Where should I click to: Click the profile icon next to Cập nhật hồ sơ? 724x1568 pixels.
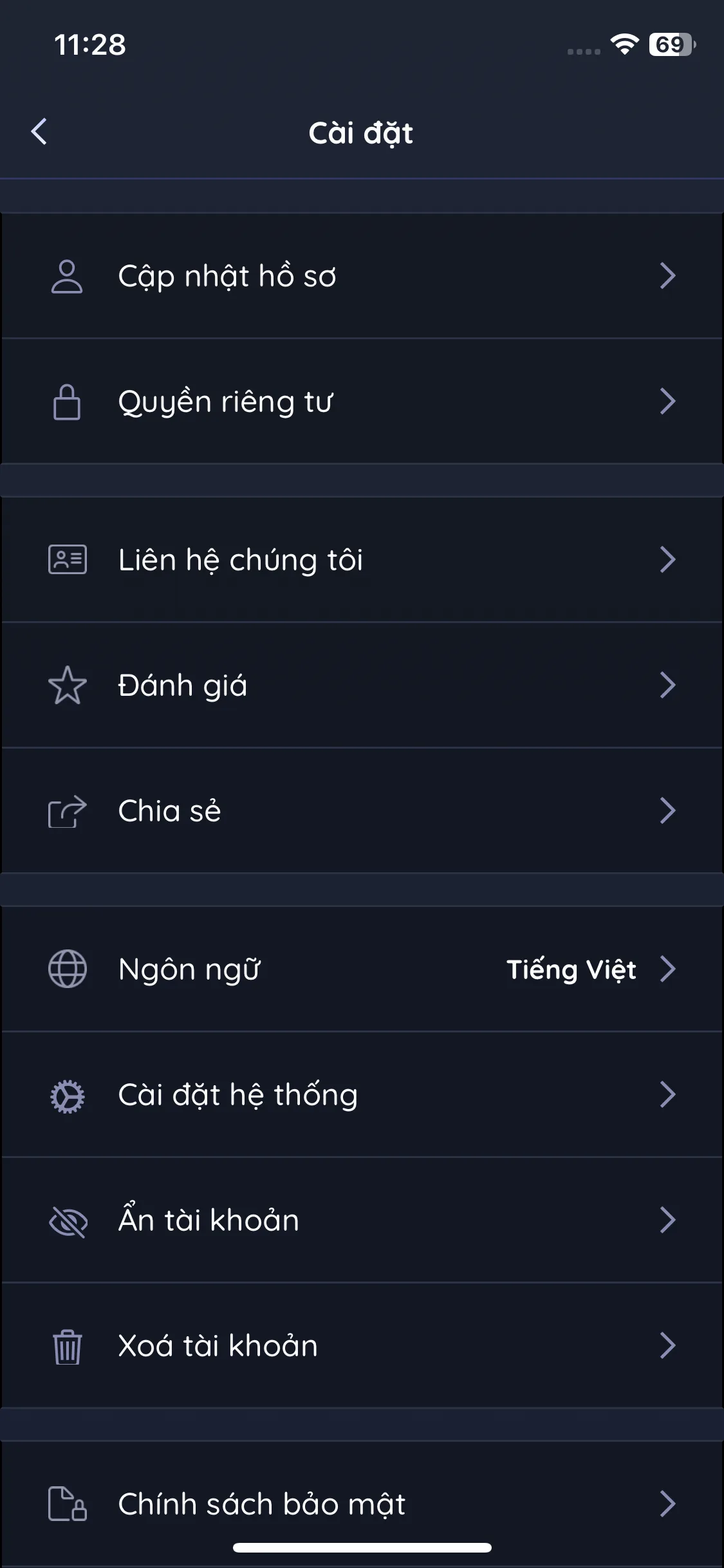(x=68, y=275)
